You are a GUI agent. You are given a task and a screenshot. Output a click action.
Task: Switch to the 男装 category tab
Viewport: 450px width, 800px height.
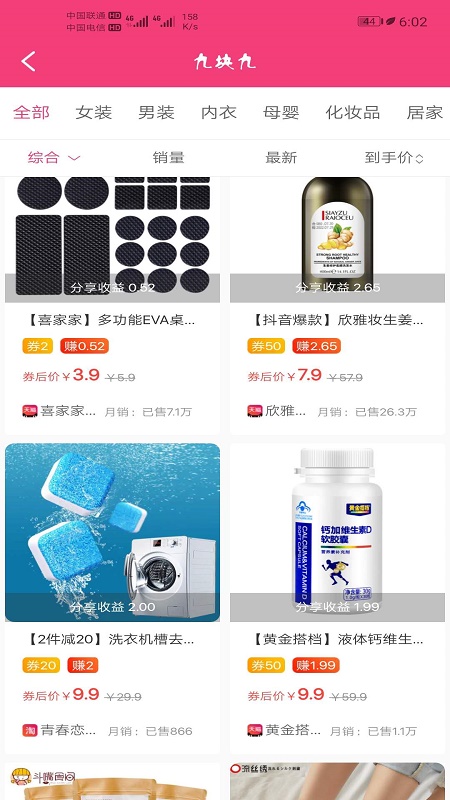pos(157,113)
